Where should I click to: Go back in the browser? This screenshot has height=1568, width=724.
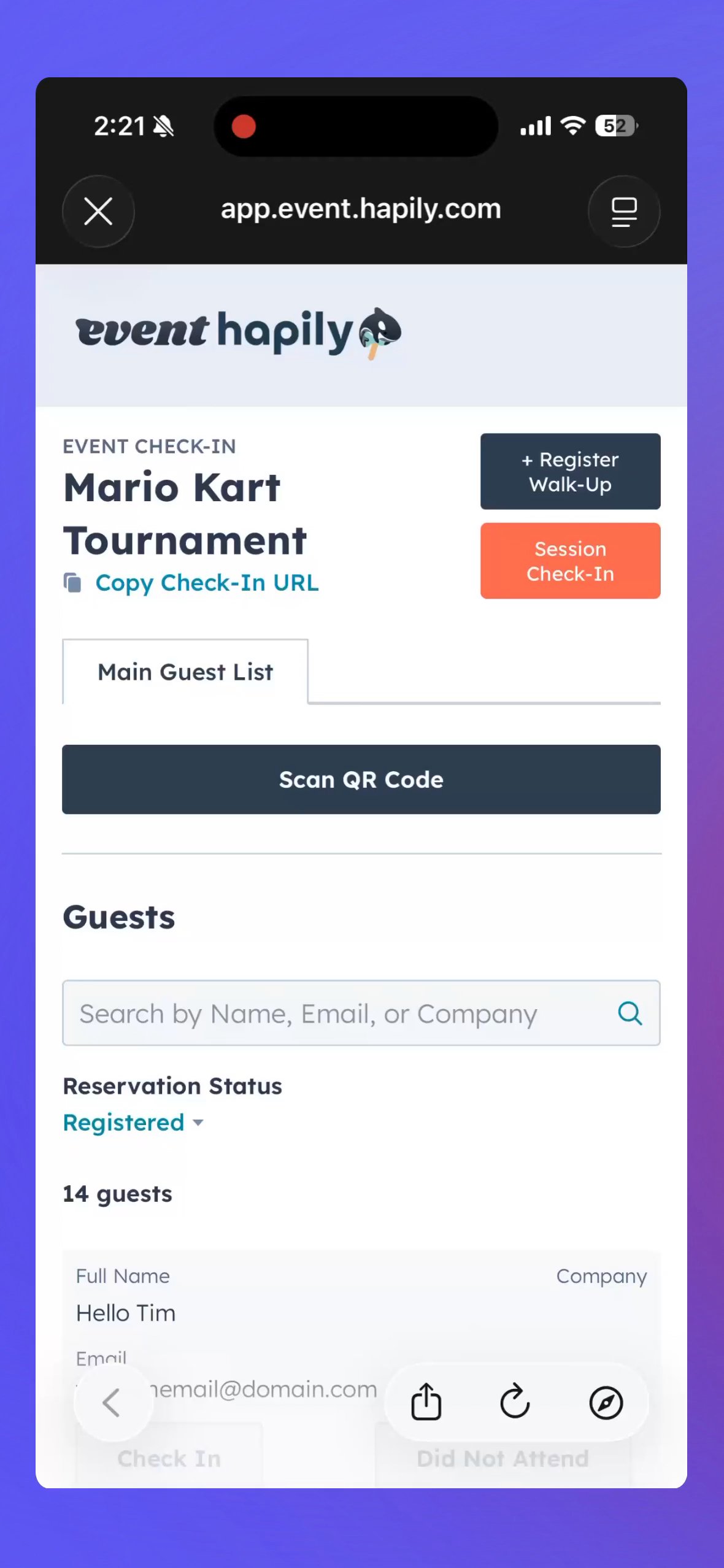[112, 1402]
